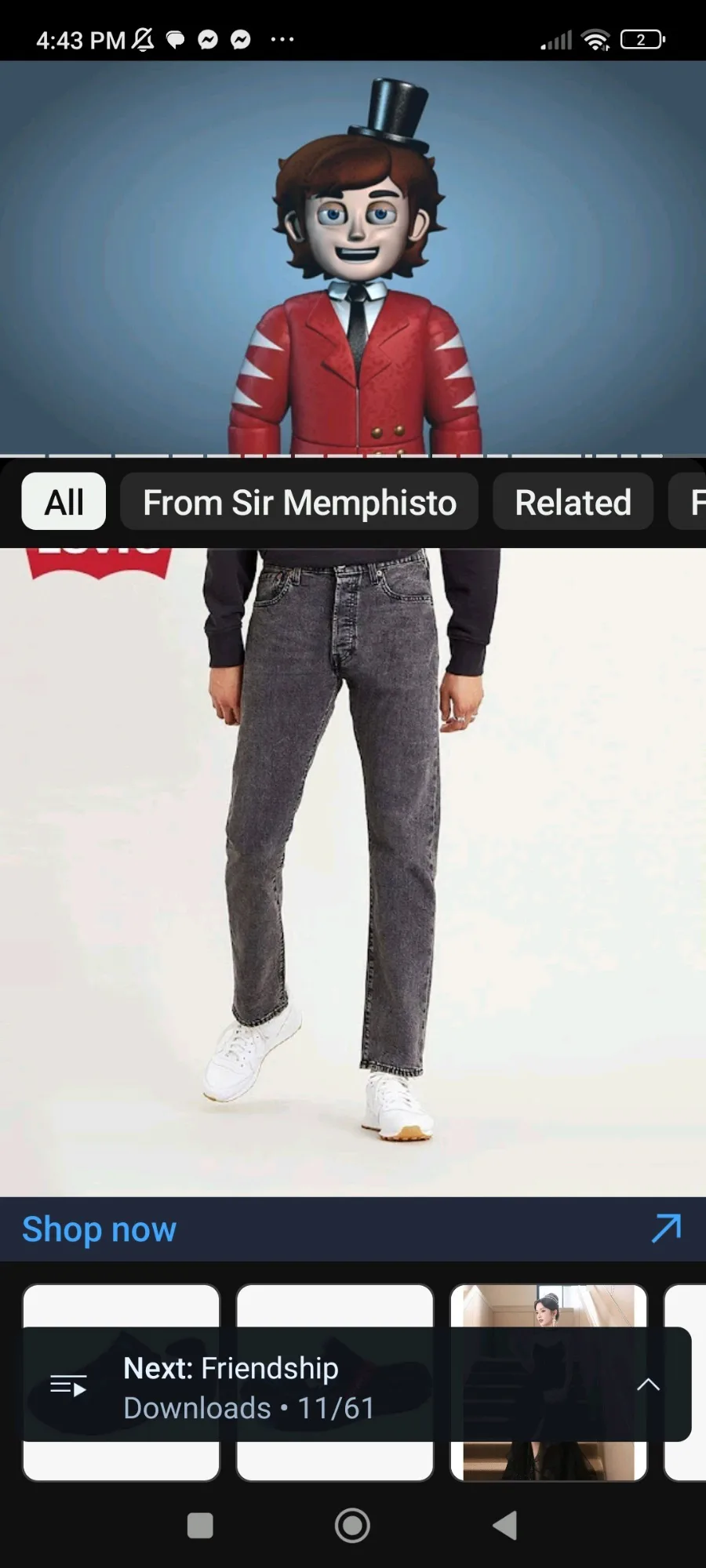
Task: Go to the home screen
Action: [352, 1526]
